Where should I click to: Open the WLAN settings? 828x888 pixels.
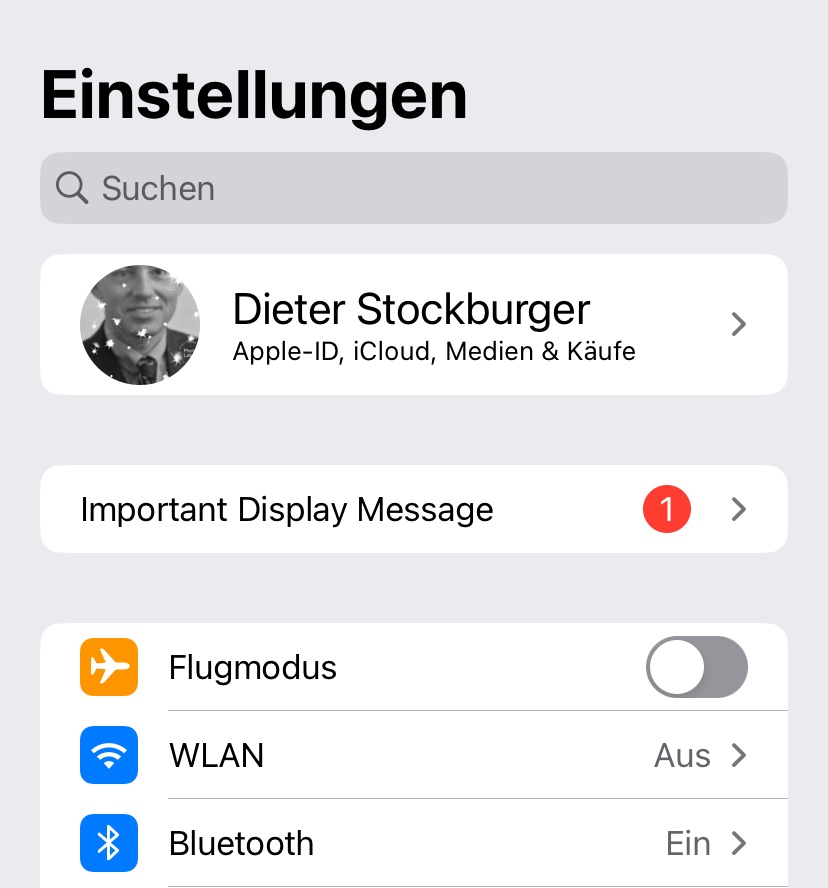413,755
